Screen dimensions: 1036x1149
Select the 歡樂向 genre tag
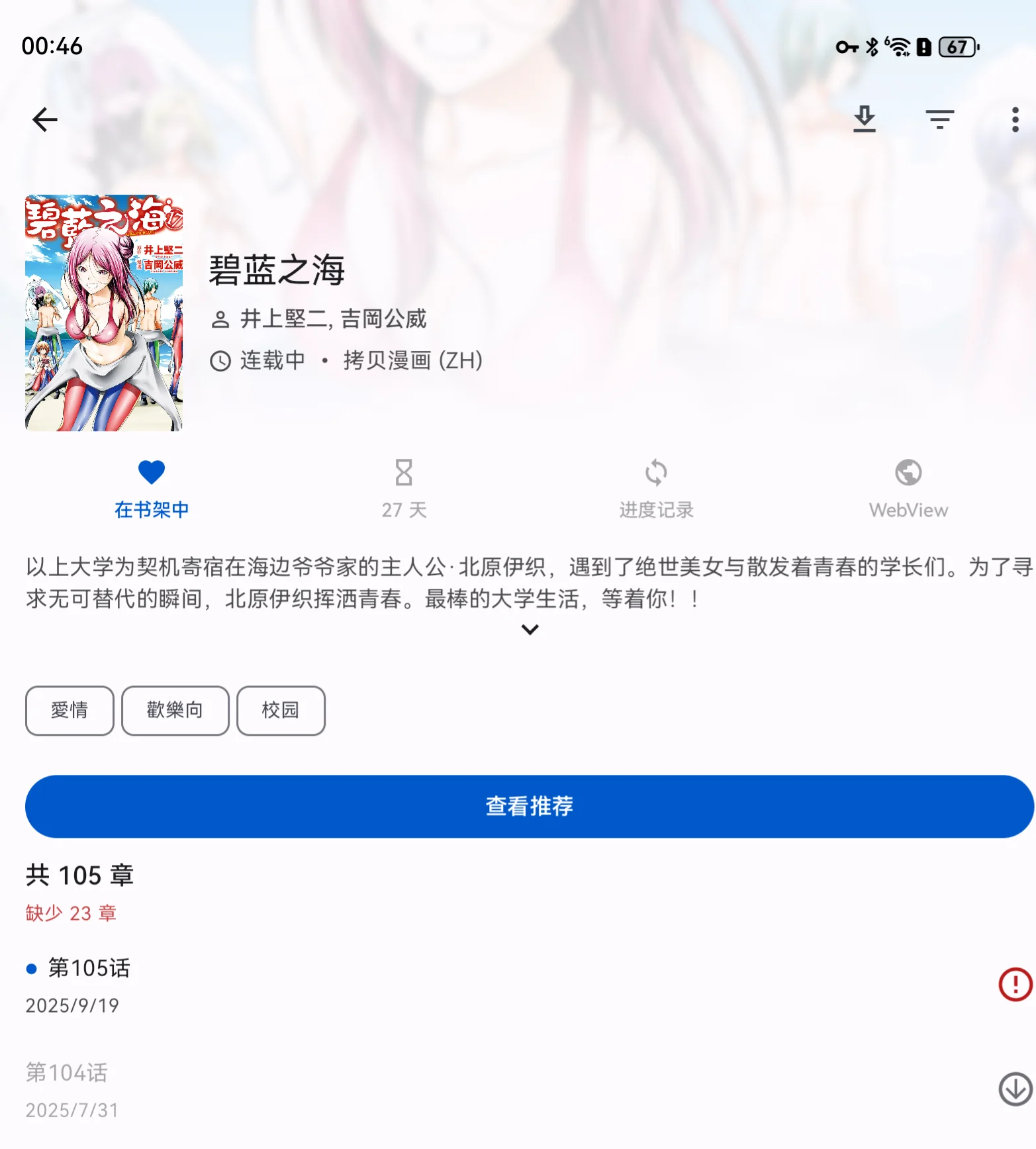pos(175,710)
